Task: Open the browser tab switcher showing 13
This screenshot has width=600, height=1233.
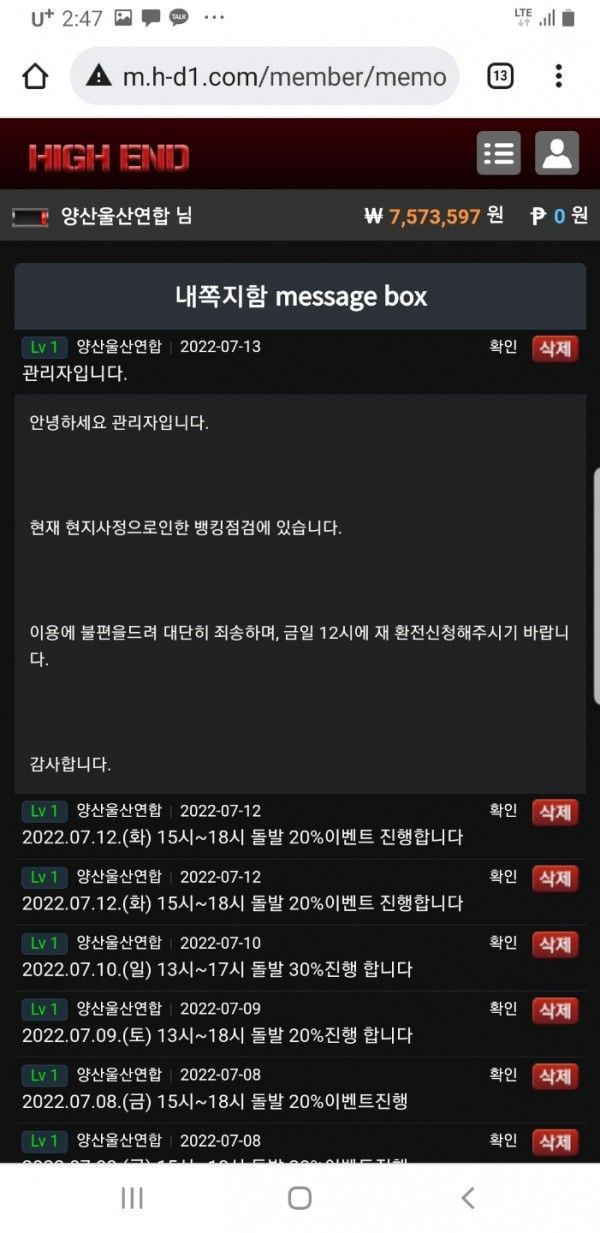Action: click(x=500, y=76)
